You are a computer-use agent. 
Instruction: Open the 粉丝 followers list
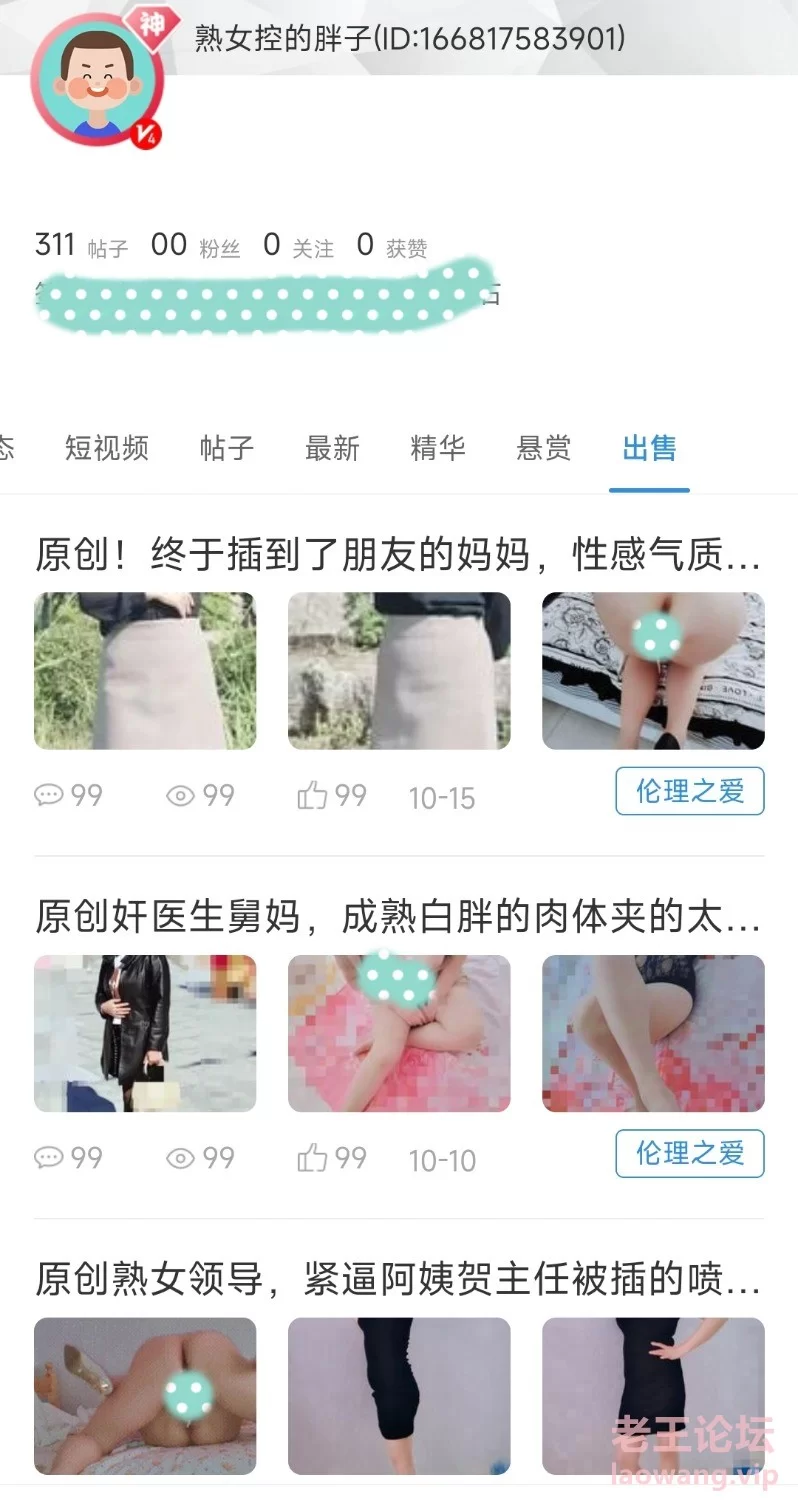pyautogui.click(x=195, y=246)
